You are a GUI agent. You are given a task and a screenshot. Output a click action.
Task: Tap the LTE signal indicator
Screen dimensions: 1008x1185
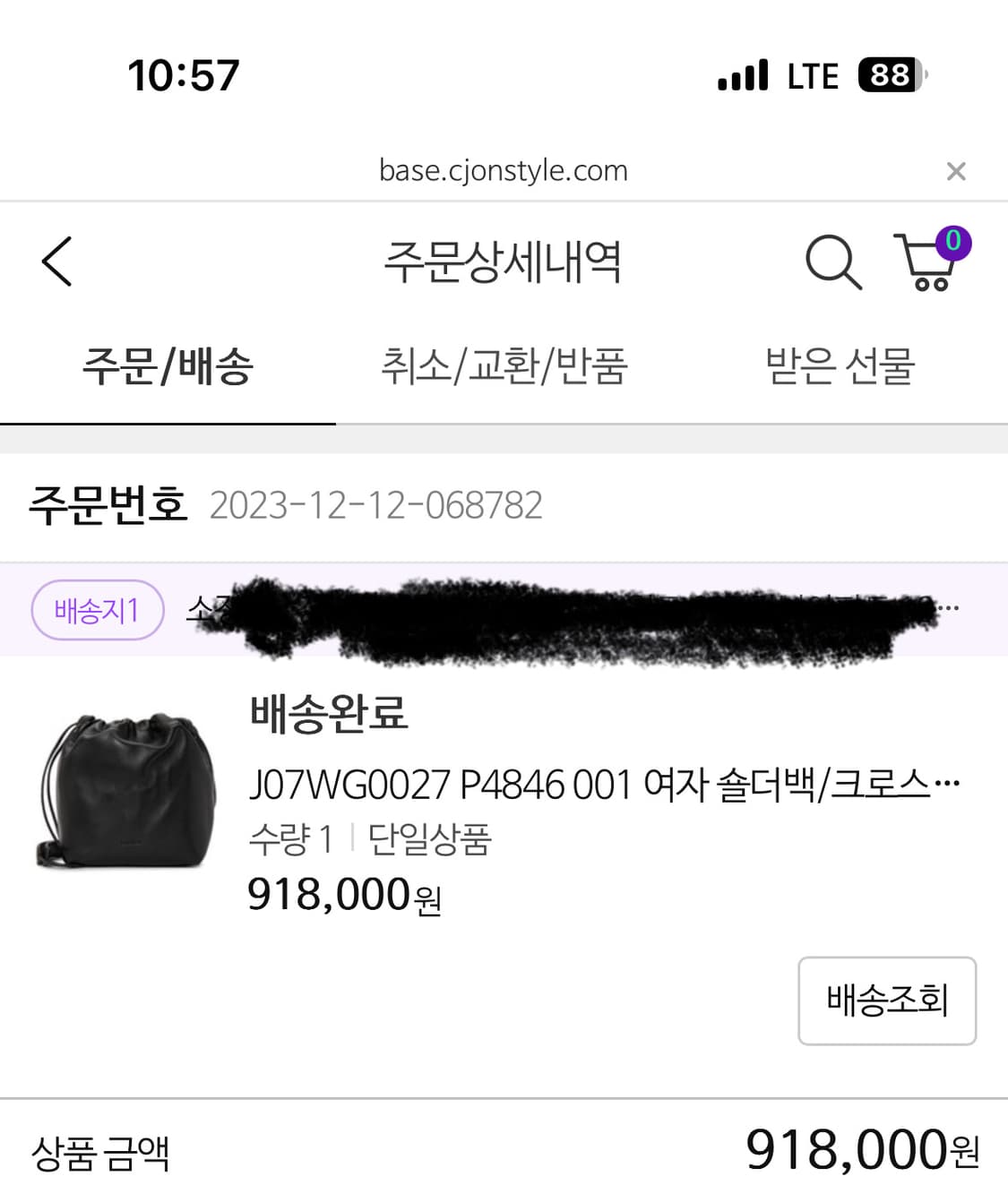coord(812,76)
